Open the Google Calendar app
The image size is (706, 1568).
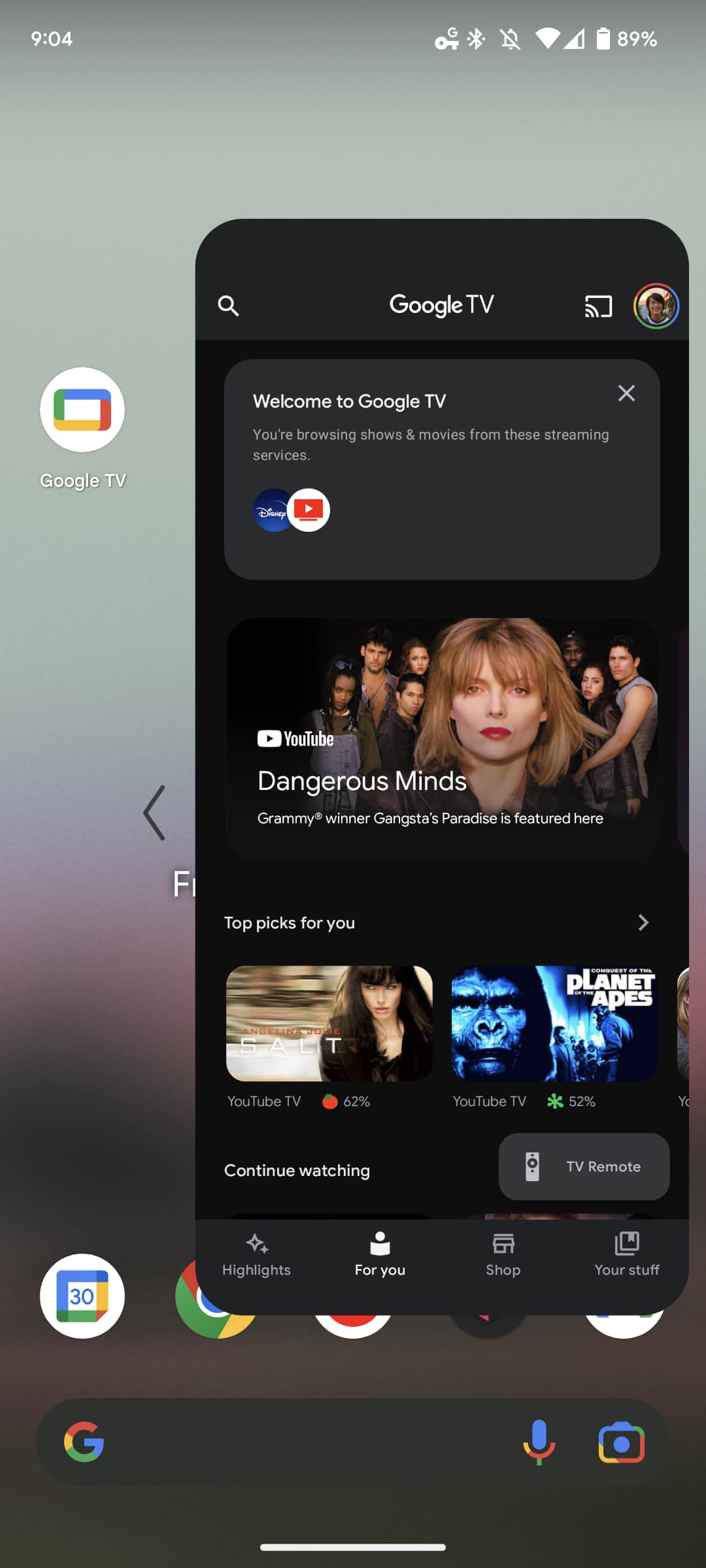coord(82,1296)
